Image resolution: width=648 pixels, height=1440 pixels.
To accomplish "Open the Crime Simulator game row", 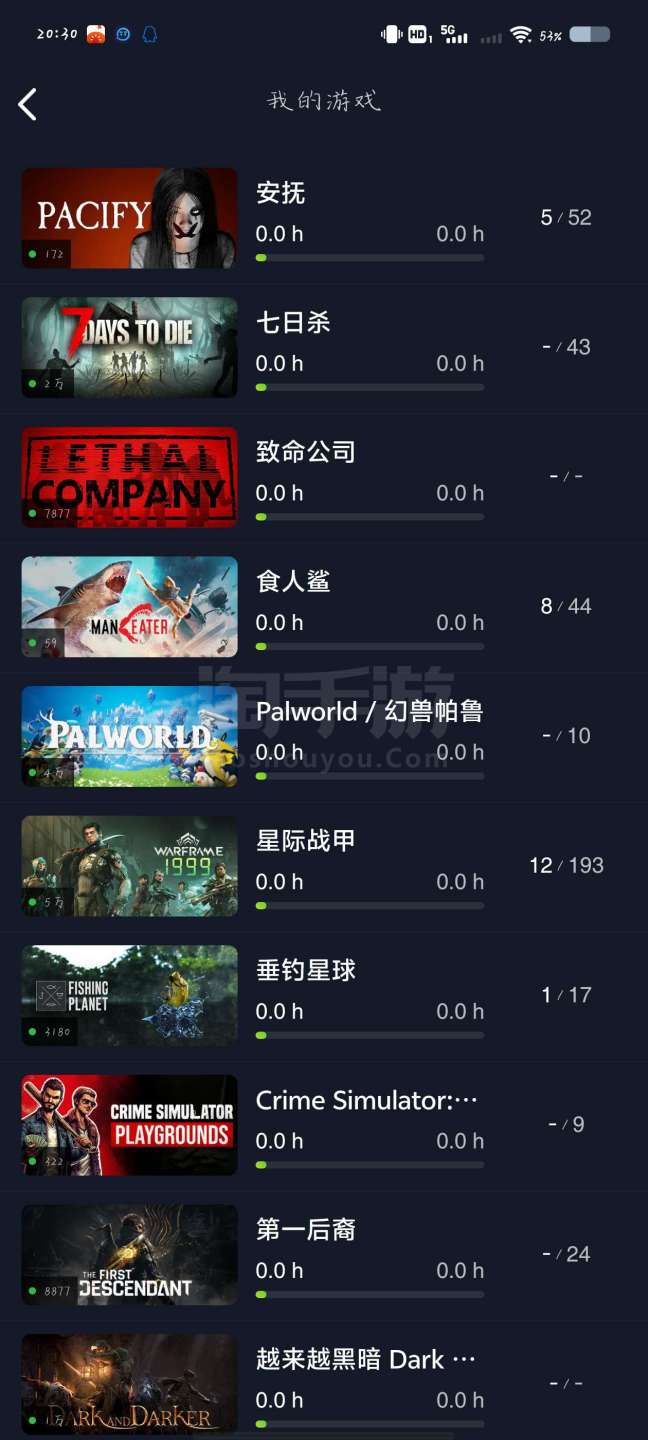I will pyautogui.click(x=324, y=1125).
